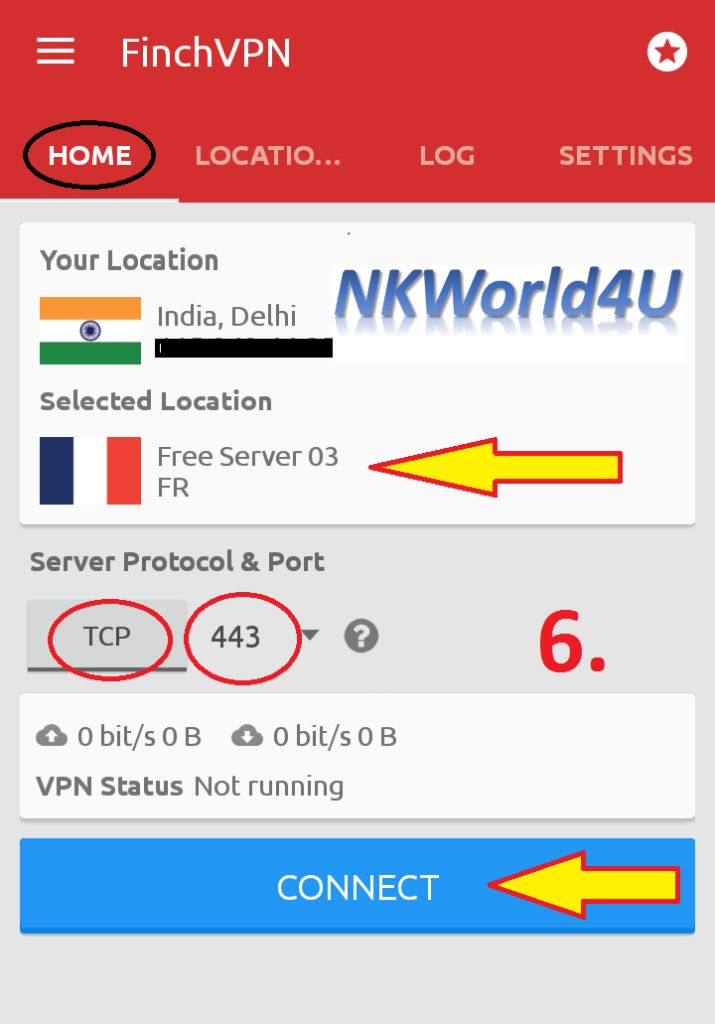Open the Settings tab
Screen dimensions: 715x1024
click(x=625, y=156)
